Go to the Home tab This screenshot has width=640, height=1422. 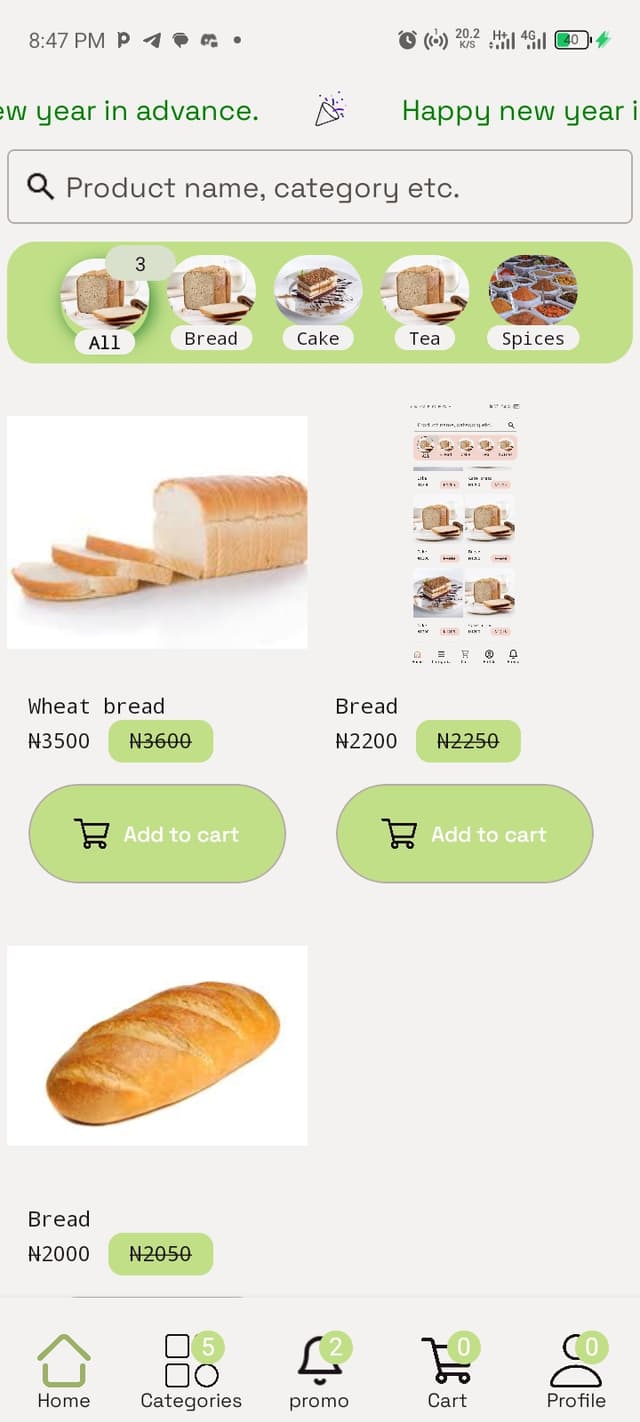point(64,1372)
